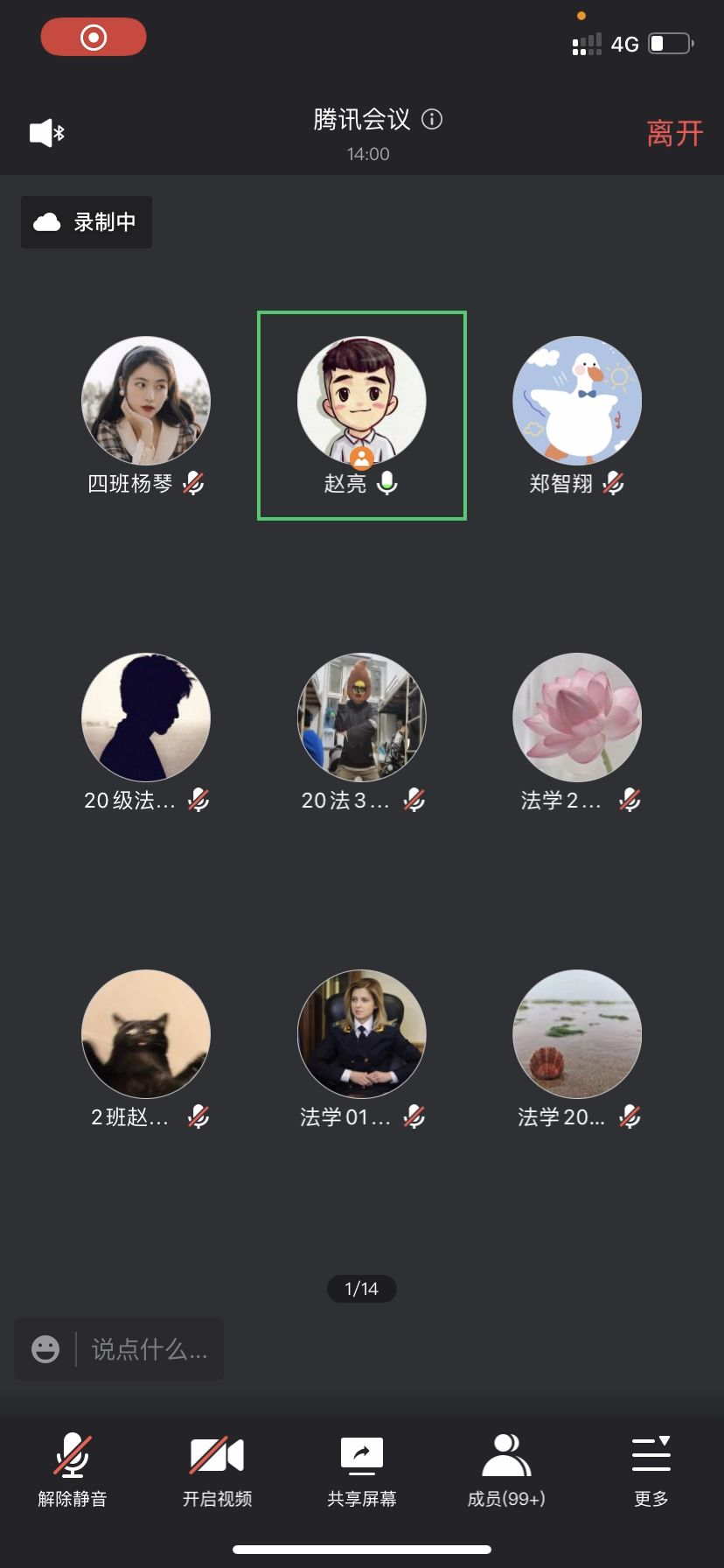Tap the 说点什么 chat input

click(x=150, y=1349)
